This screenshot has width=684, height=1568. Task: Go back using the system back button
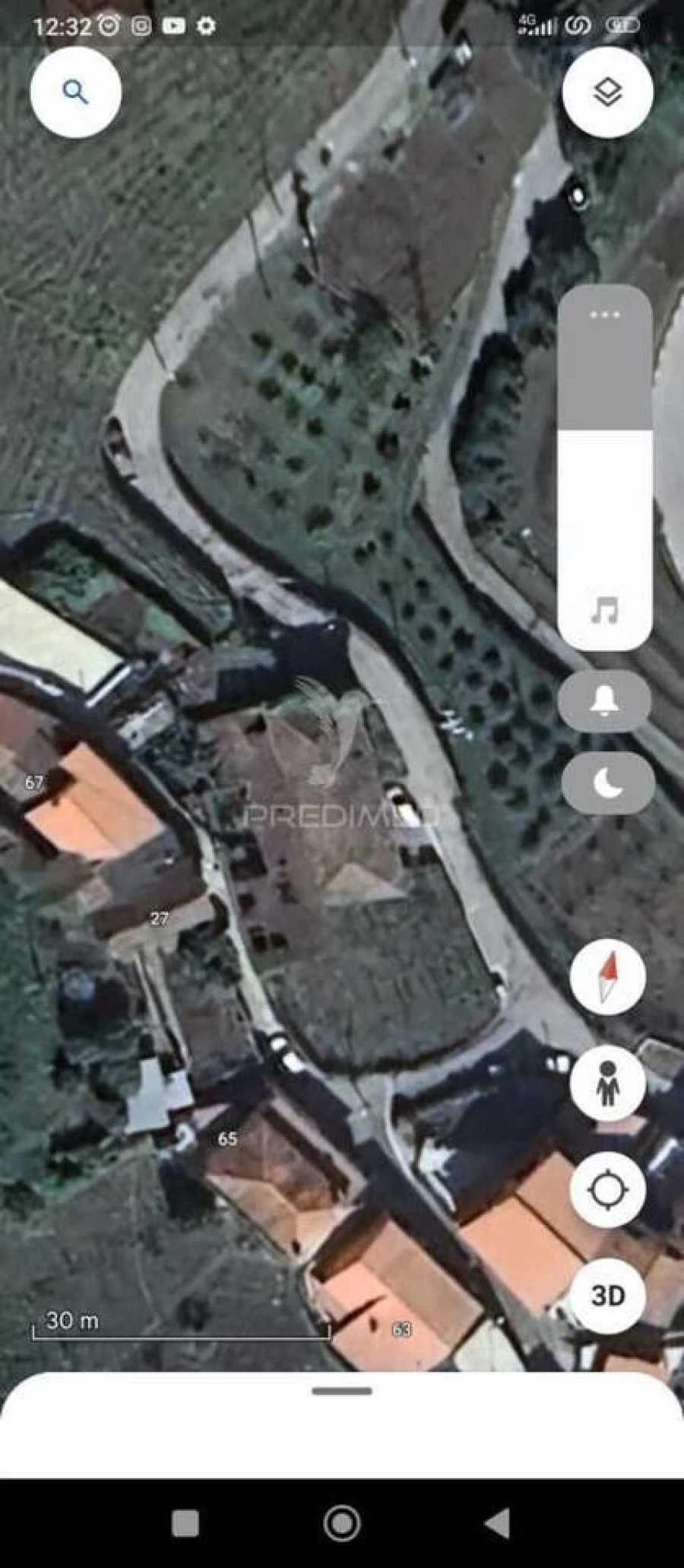click(x=498, y=1522)
